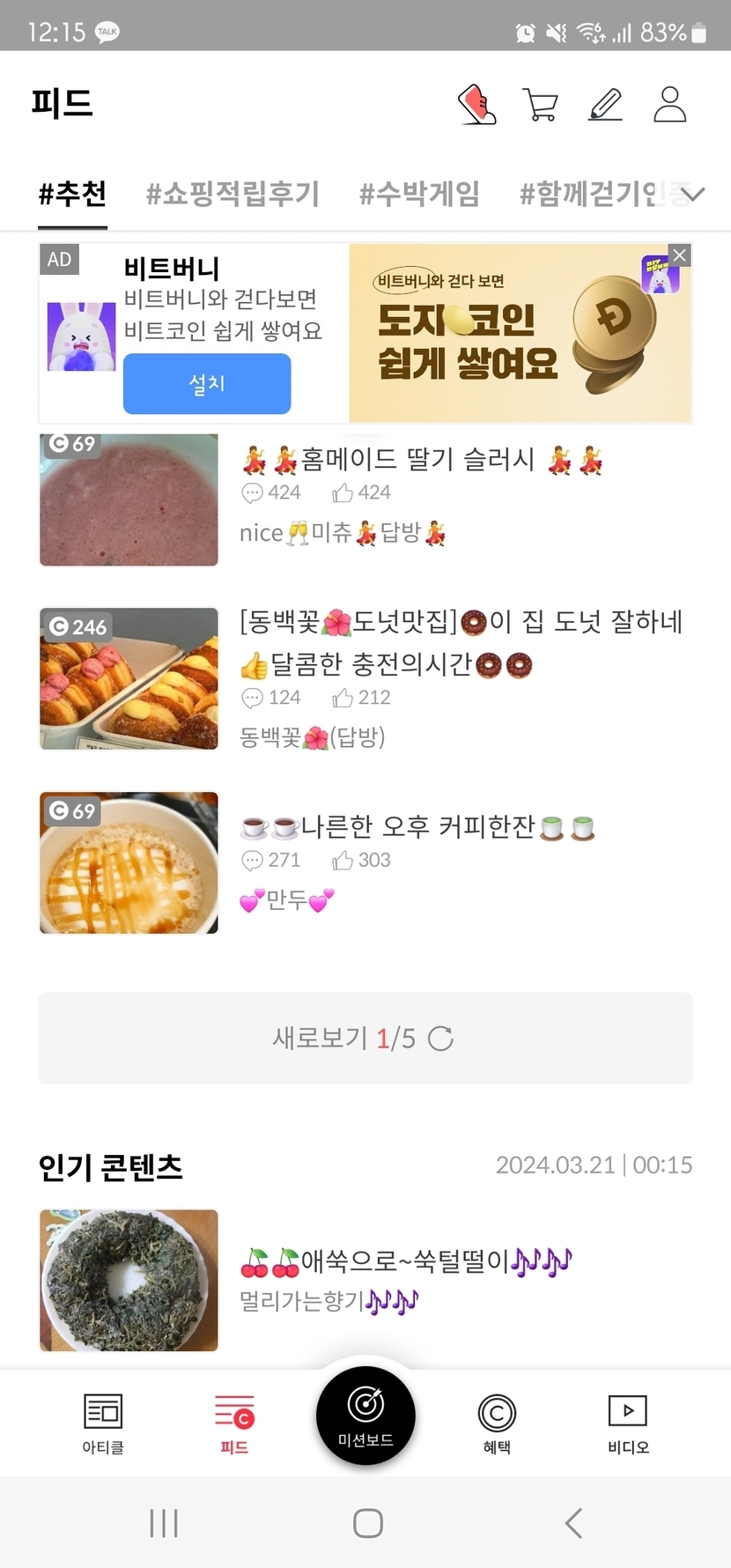View the 동백꽃 도넛맛집 post
The image size is (731, 1568).
[x=461, y=623]
